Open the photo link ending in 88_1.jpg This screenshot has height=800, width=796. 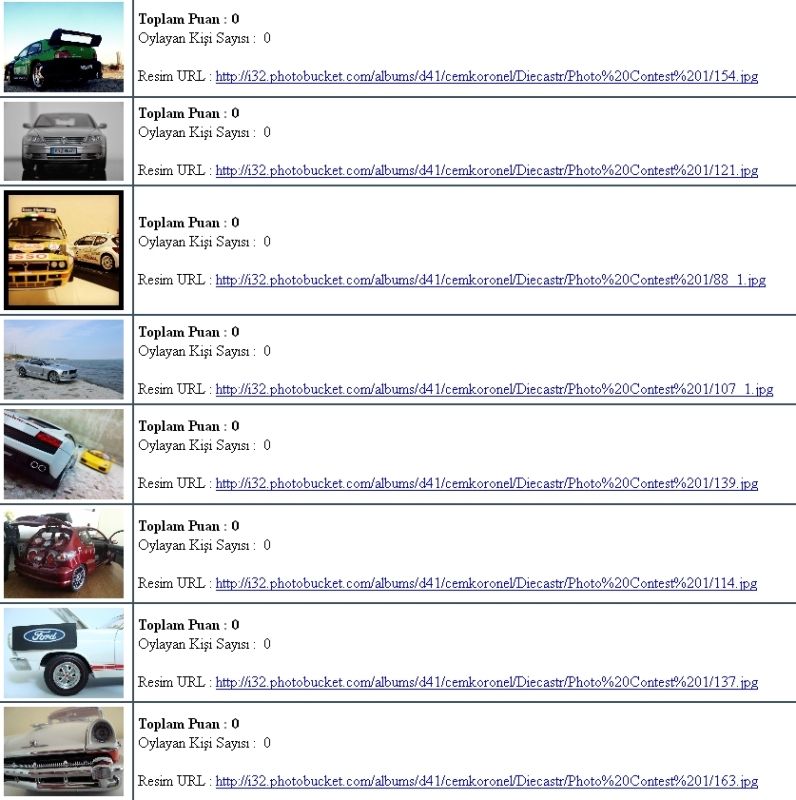(490, 280)
